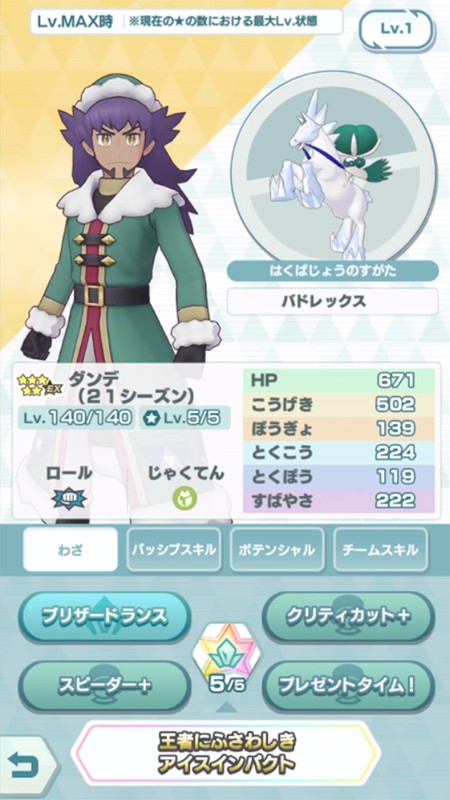Toggle the Lv.1 level display button
This screenshot has width=450, height=800.
click(396, 30)
